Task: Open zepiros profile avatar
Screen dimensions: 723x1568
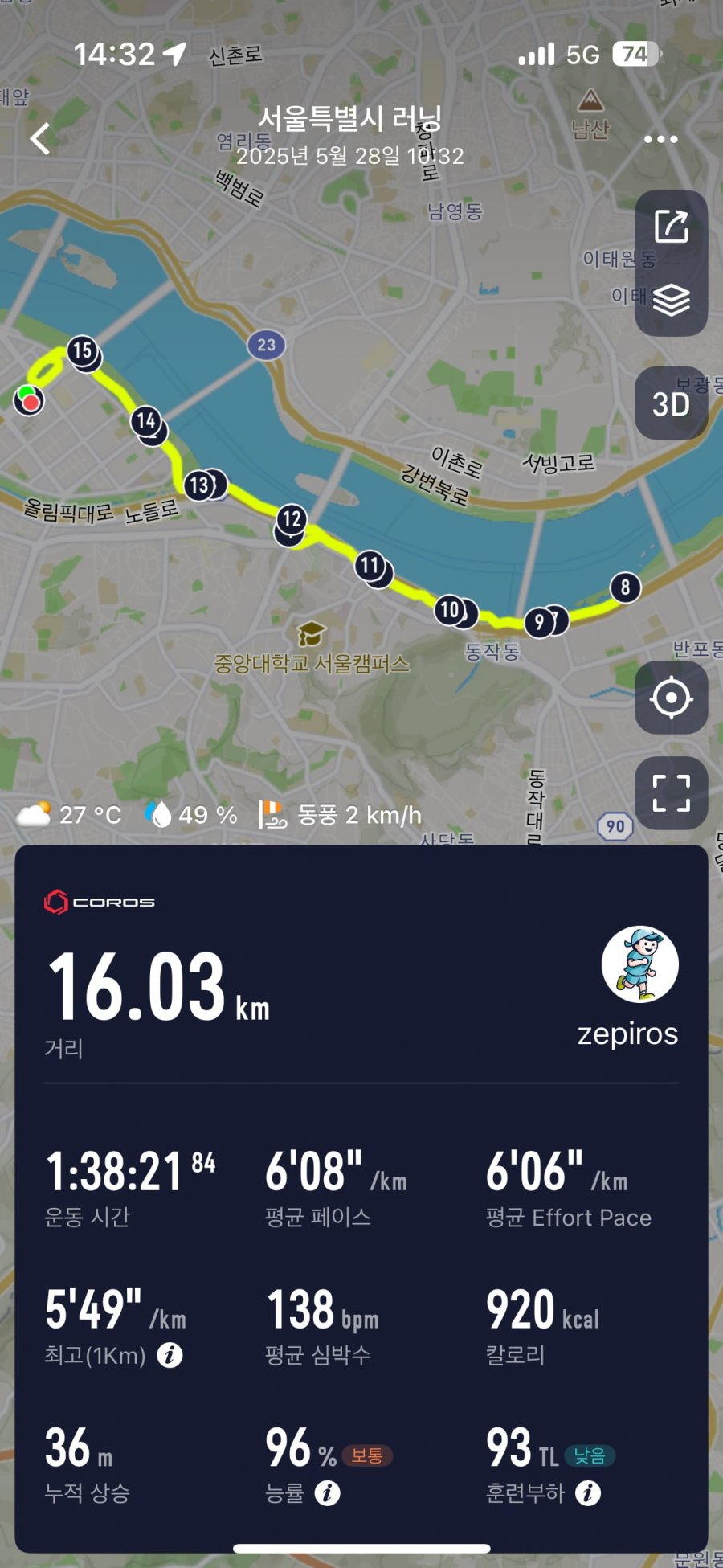Action: pyautogui.click(x=639, y=964)
